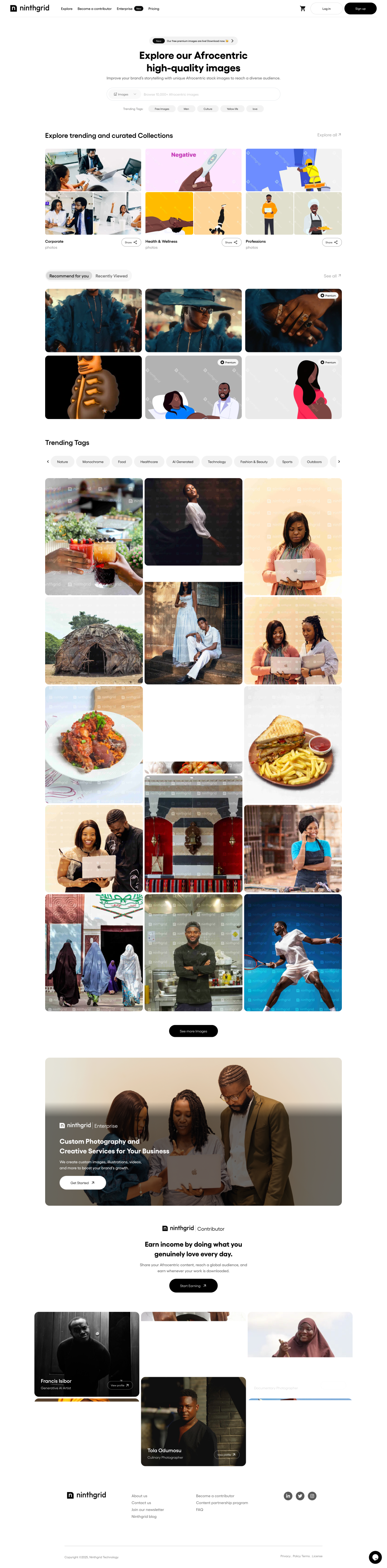Tap the Log in button
Screen dimensions: 387x1568
coord(326,9)
